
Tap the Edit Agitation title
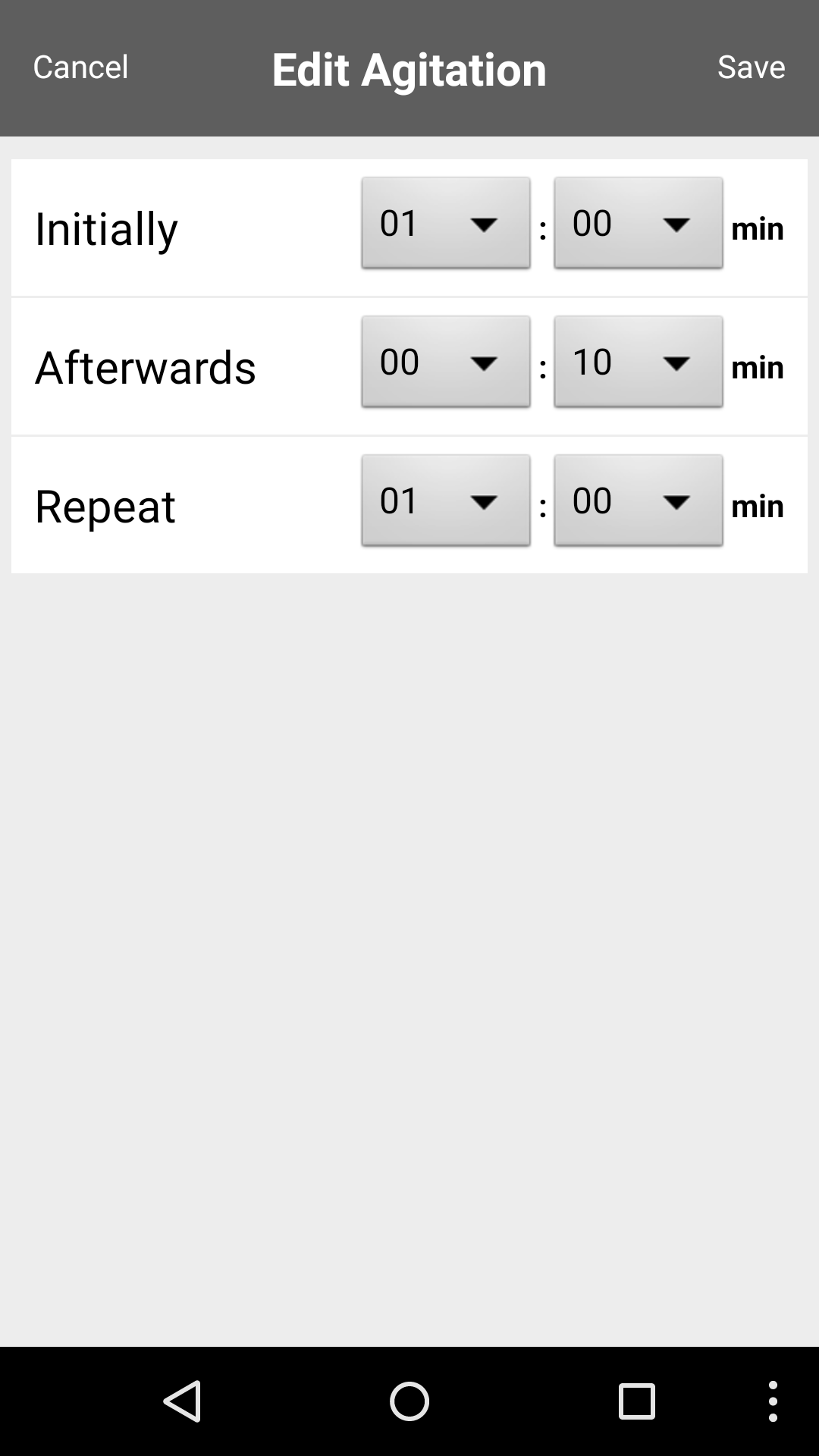tap(409, 68)
